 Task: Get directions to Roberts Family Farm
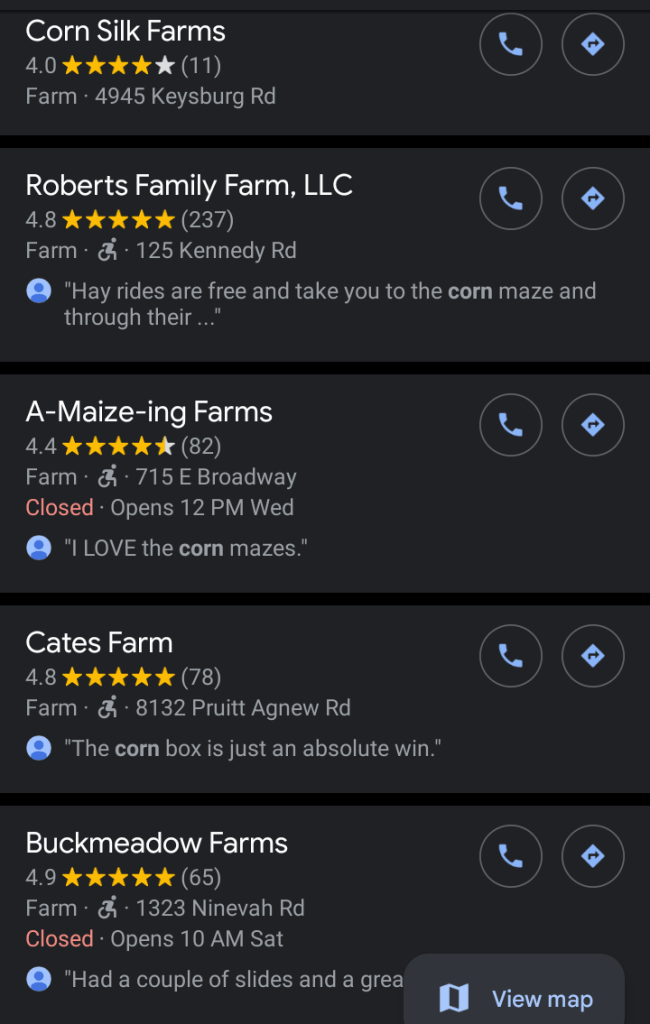(x=593, y=199)
